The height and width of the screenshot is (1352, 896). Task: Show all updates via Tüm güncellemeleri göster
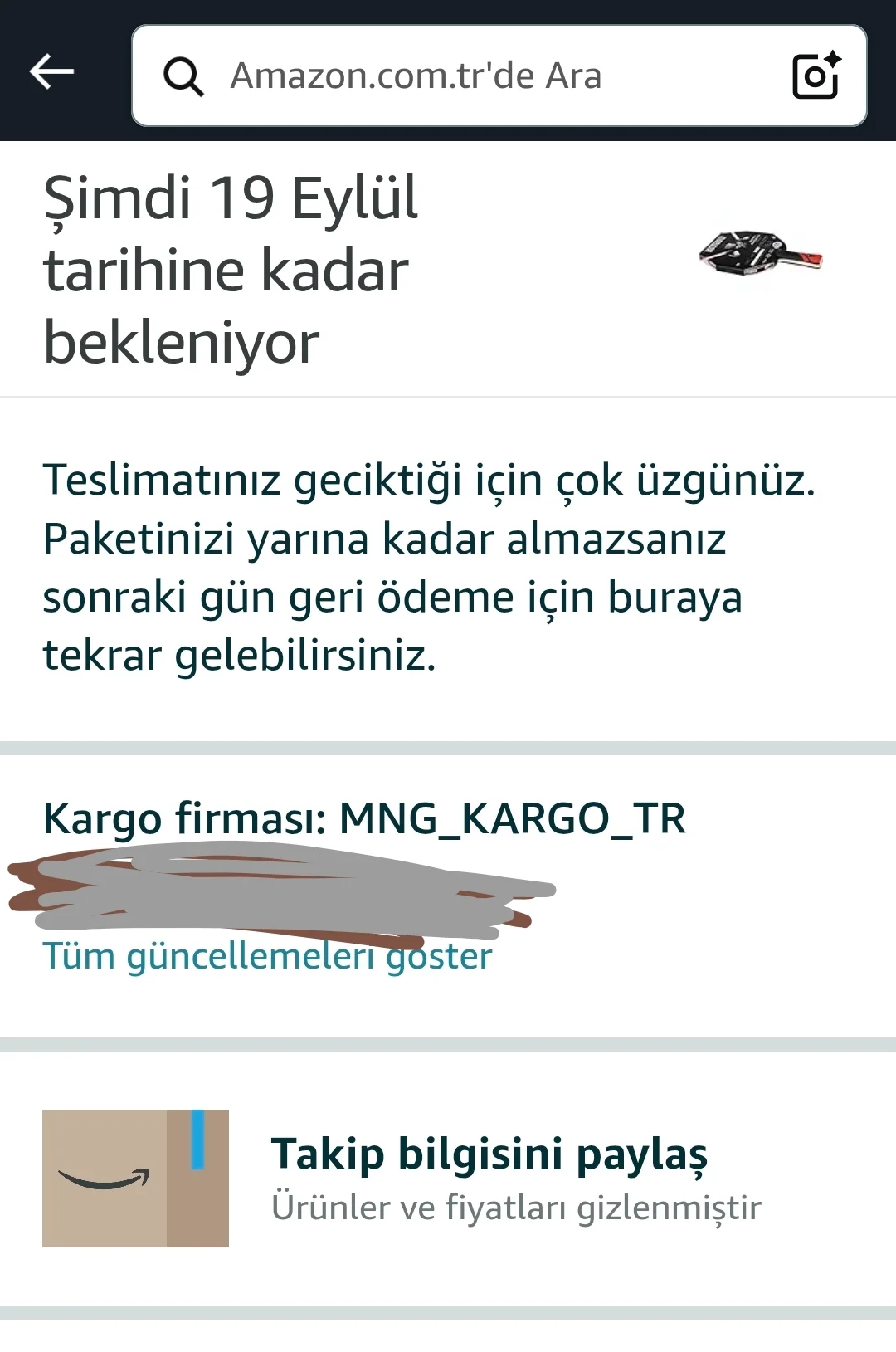[x=267, y=958]
